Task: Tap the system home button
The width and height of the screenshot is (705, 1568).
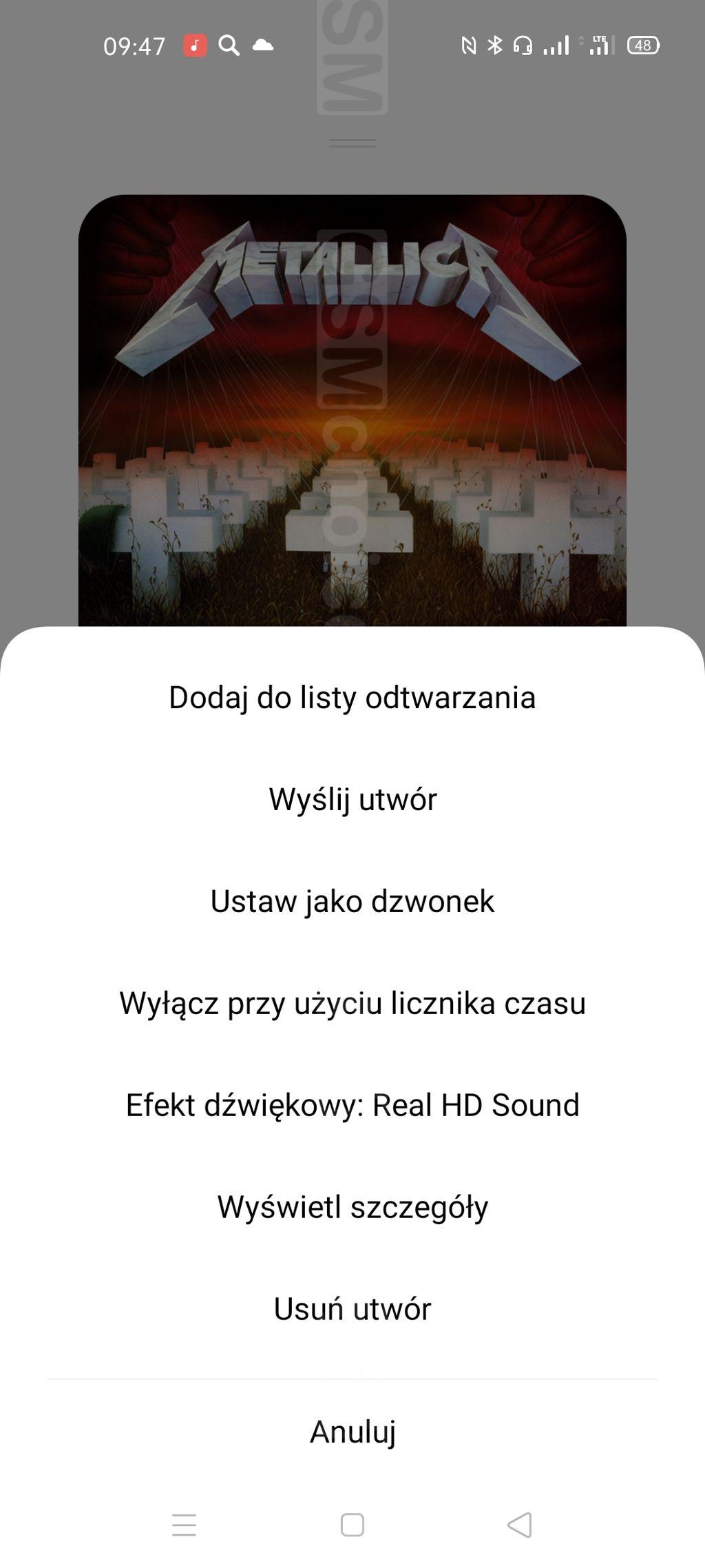Action: pyautogui.click(x=352, y=1525)
